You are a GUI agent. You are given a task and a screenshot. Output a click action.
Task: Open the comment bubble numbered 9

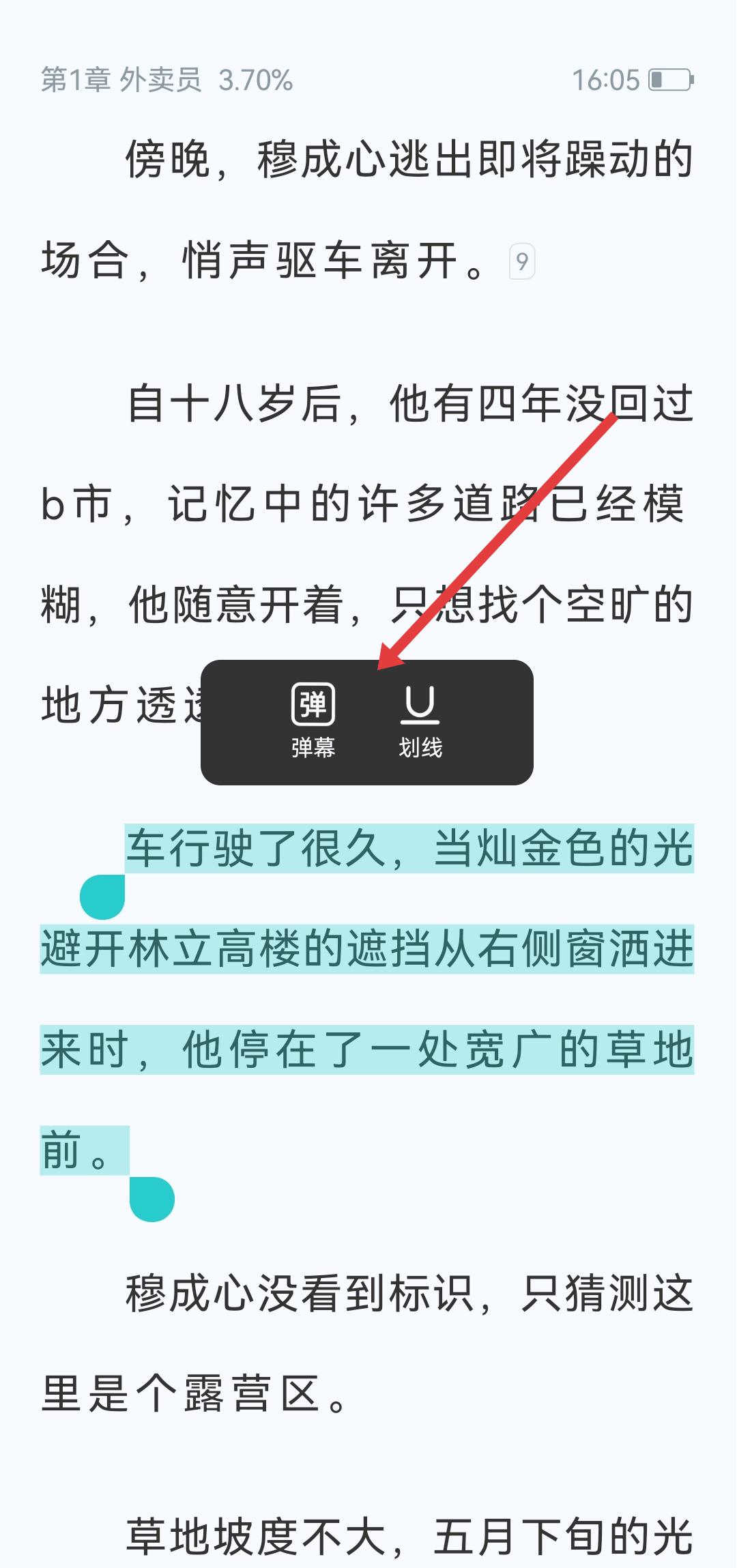[x=522, y=262]
